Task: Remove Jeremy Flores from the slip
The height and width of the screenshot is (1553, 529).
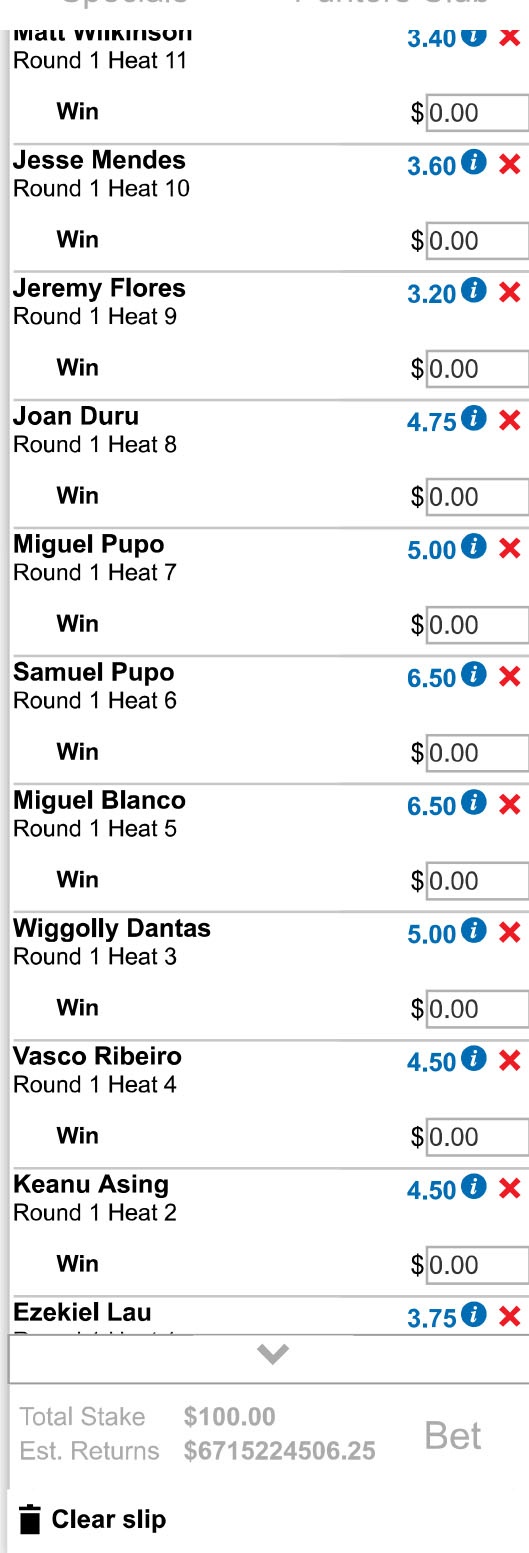Action: (x=510, y=293)
